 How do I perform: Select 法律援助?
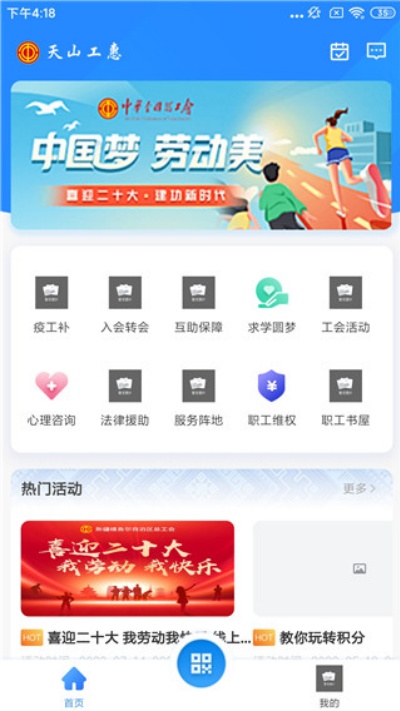125,398
